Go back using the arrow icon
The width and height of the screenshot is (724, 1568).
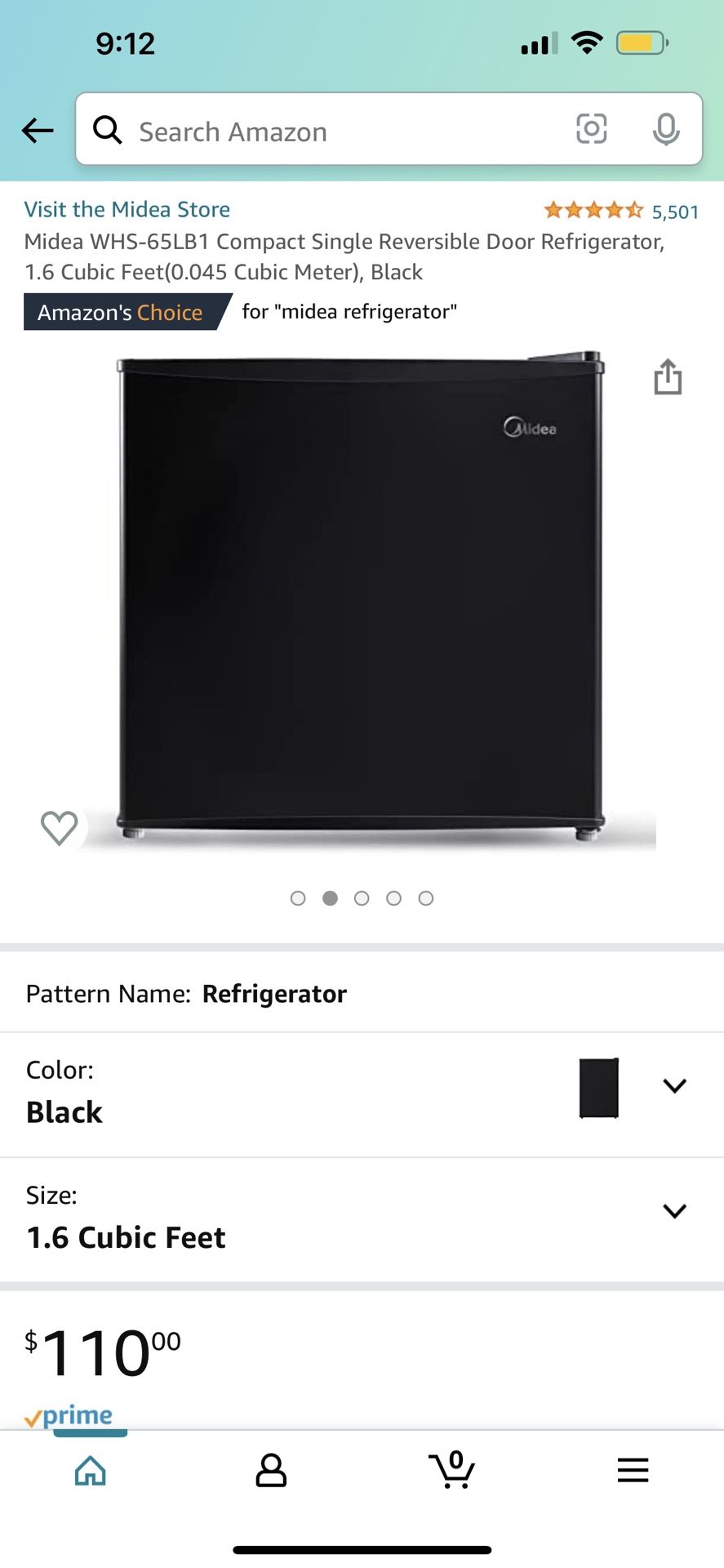pos(38,130)
